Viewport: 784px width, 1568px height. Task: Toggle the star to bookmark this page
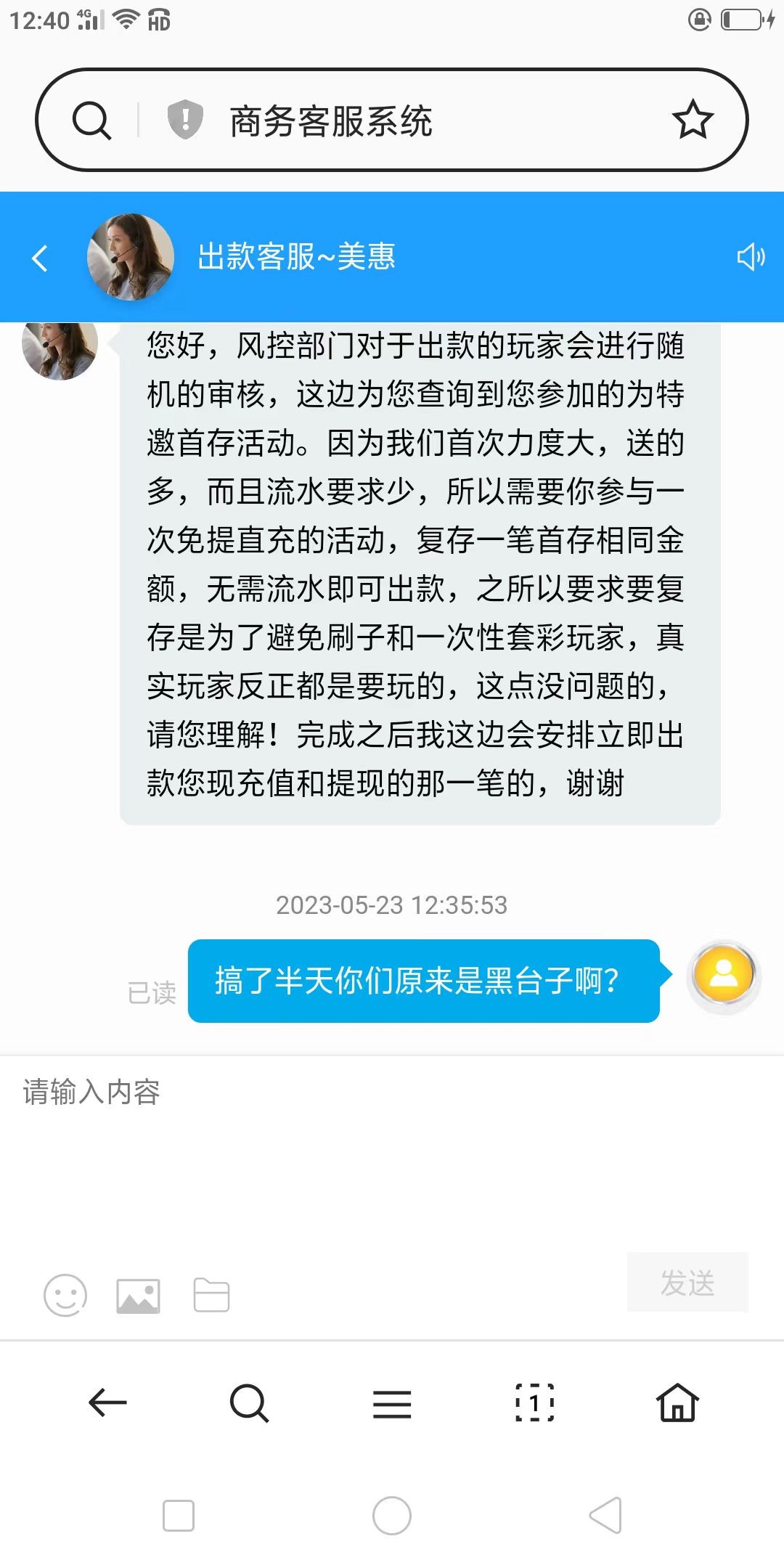[693, 120]
